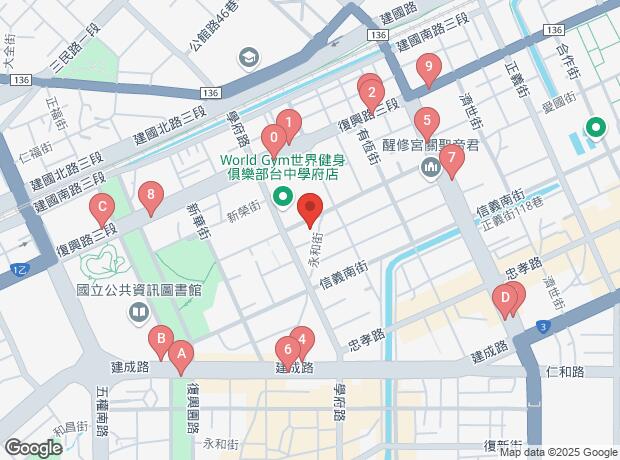Viewport: 620px width, 460px height.
Task: Select the unlabeled red pin on 永和街
Action: [x=310, y=211]
